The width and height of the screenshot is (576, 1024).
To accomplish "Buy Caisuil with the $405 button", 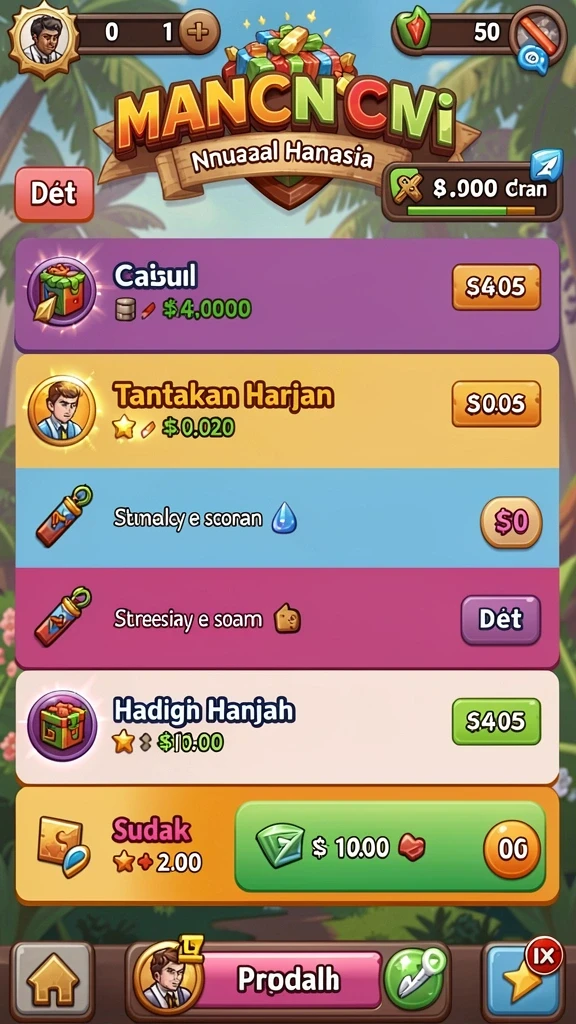I will (x=496, y=287).
